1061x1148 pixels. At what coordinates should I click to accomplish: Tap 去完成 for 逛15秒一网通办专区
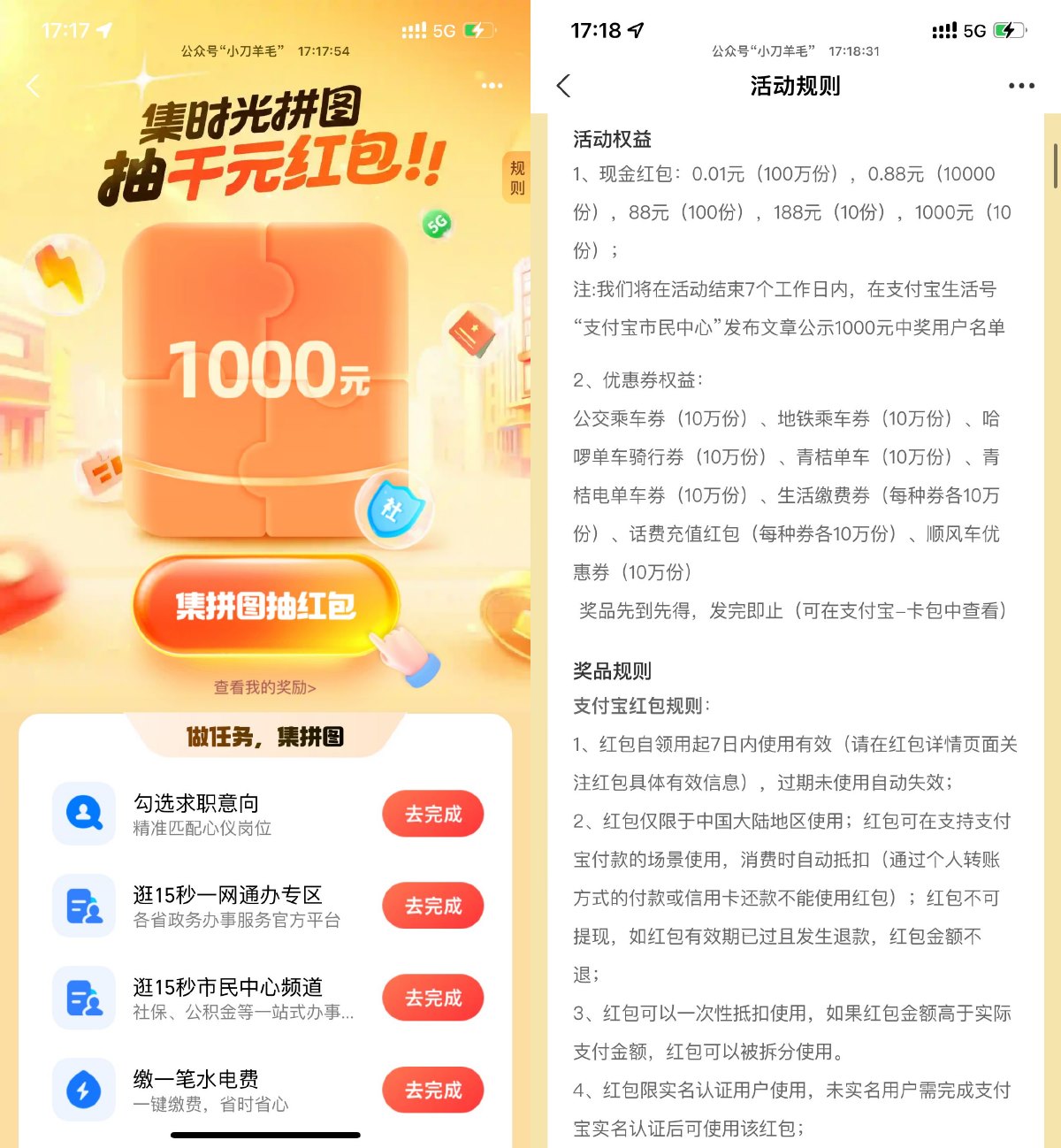(432, 906)
